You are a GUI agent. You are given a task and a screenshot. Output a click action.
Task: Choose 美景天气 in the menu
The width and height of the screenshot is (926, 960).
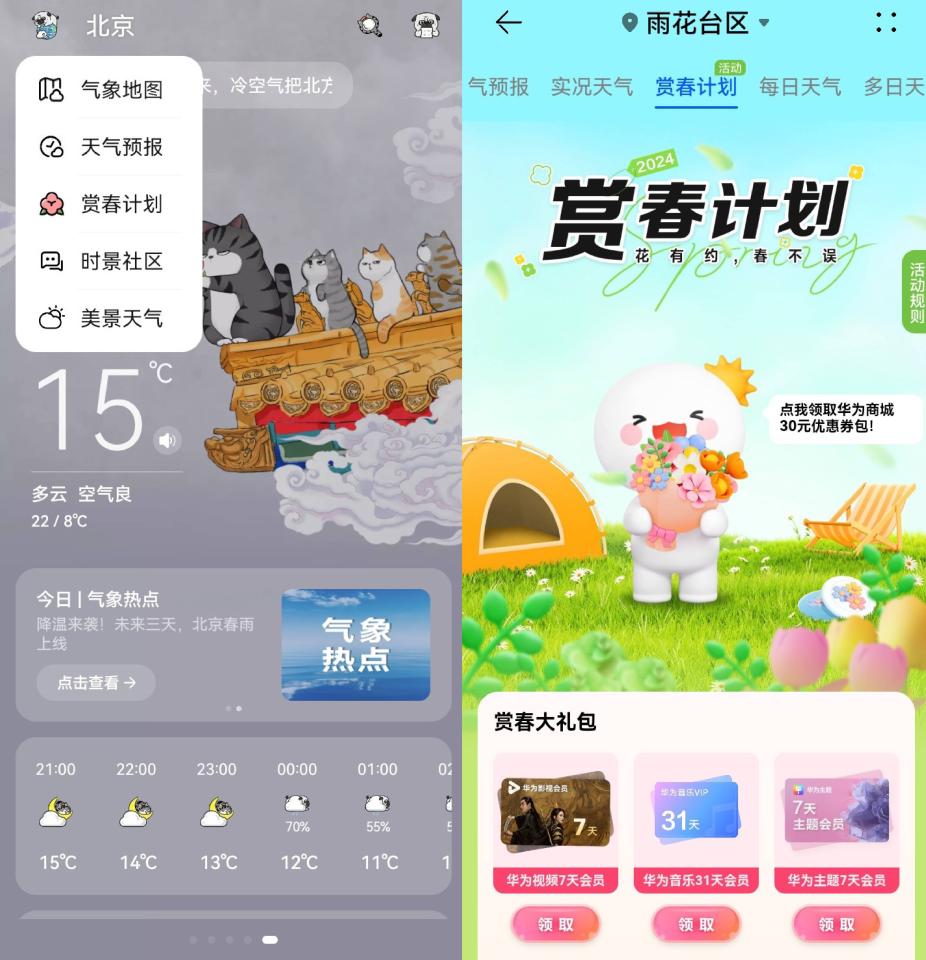[x=108, y=319]
